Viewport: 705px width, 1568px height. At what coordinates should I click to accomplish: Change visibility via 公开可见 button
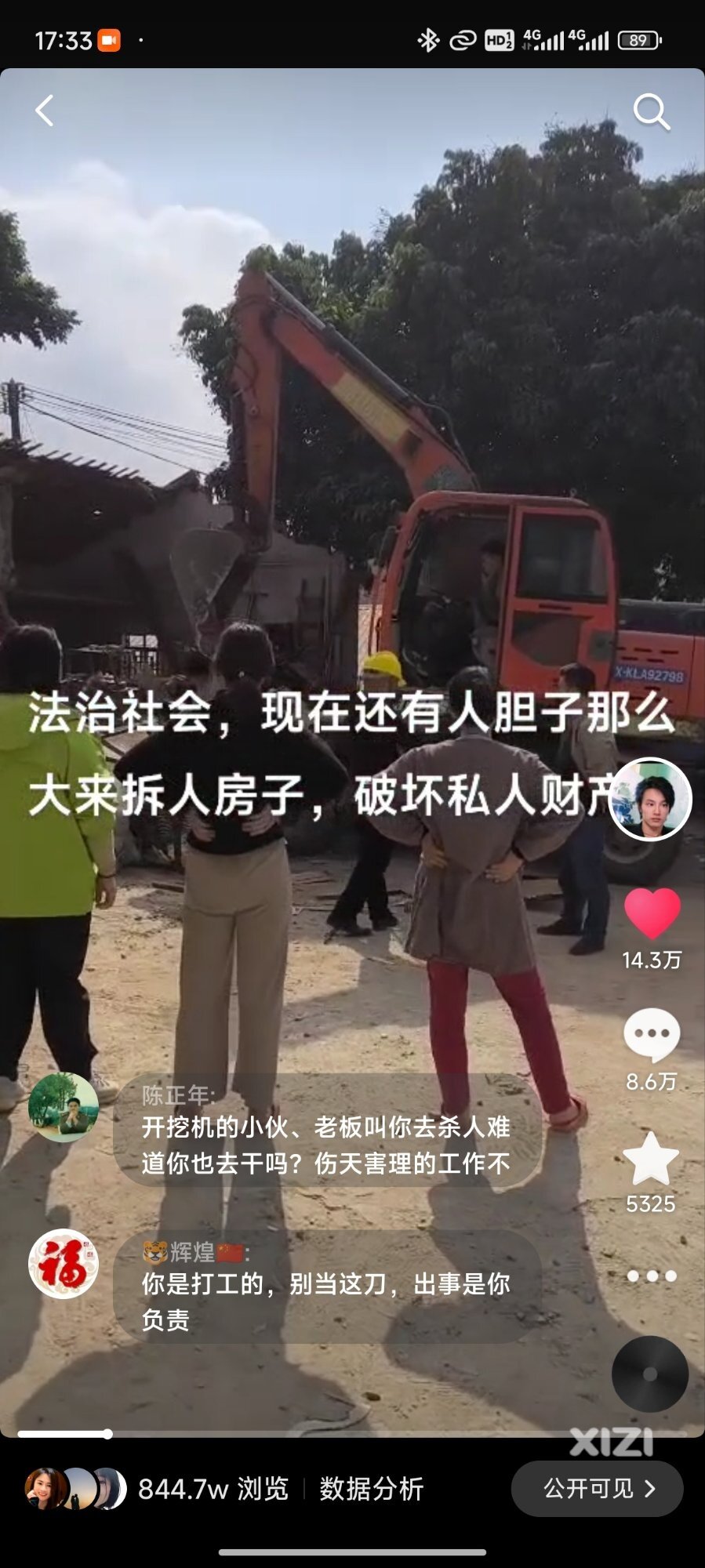pos(597,1488)
